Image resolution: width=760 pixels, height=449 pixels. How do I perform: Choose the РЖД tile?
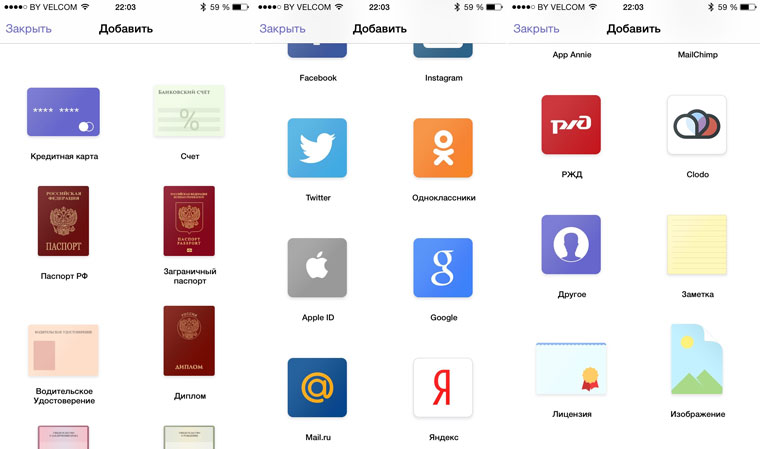571,125
